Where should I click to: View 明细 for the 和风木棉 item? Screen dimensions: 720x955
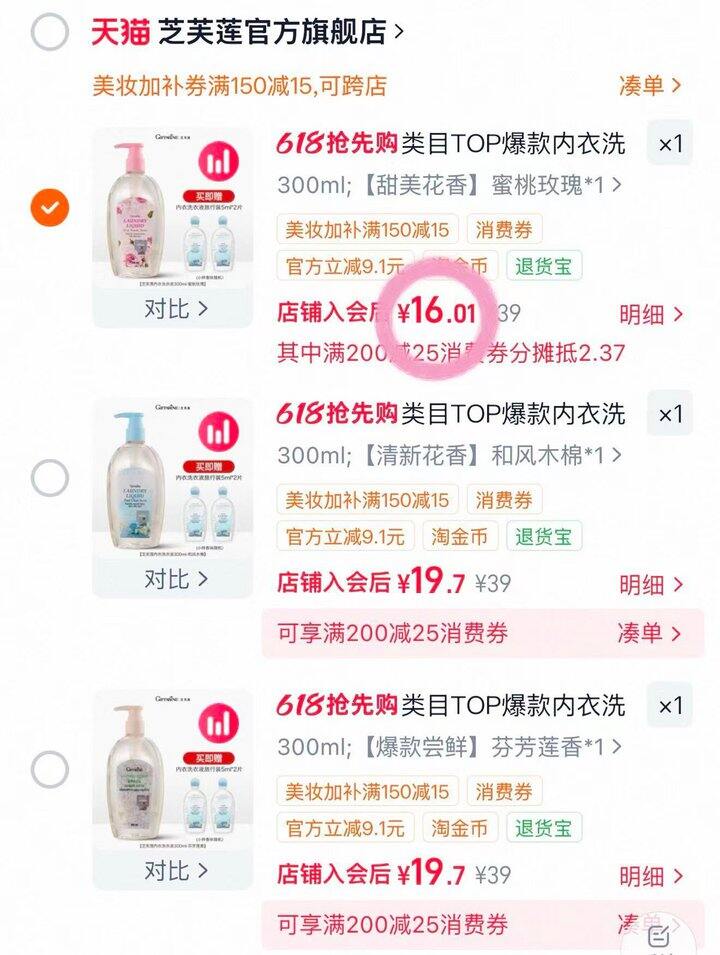point(651,585)
